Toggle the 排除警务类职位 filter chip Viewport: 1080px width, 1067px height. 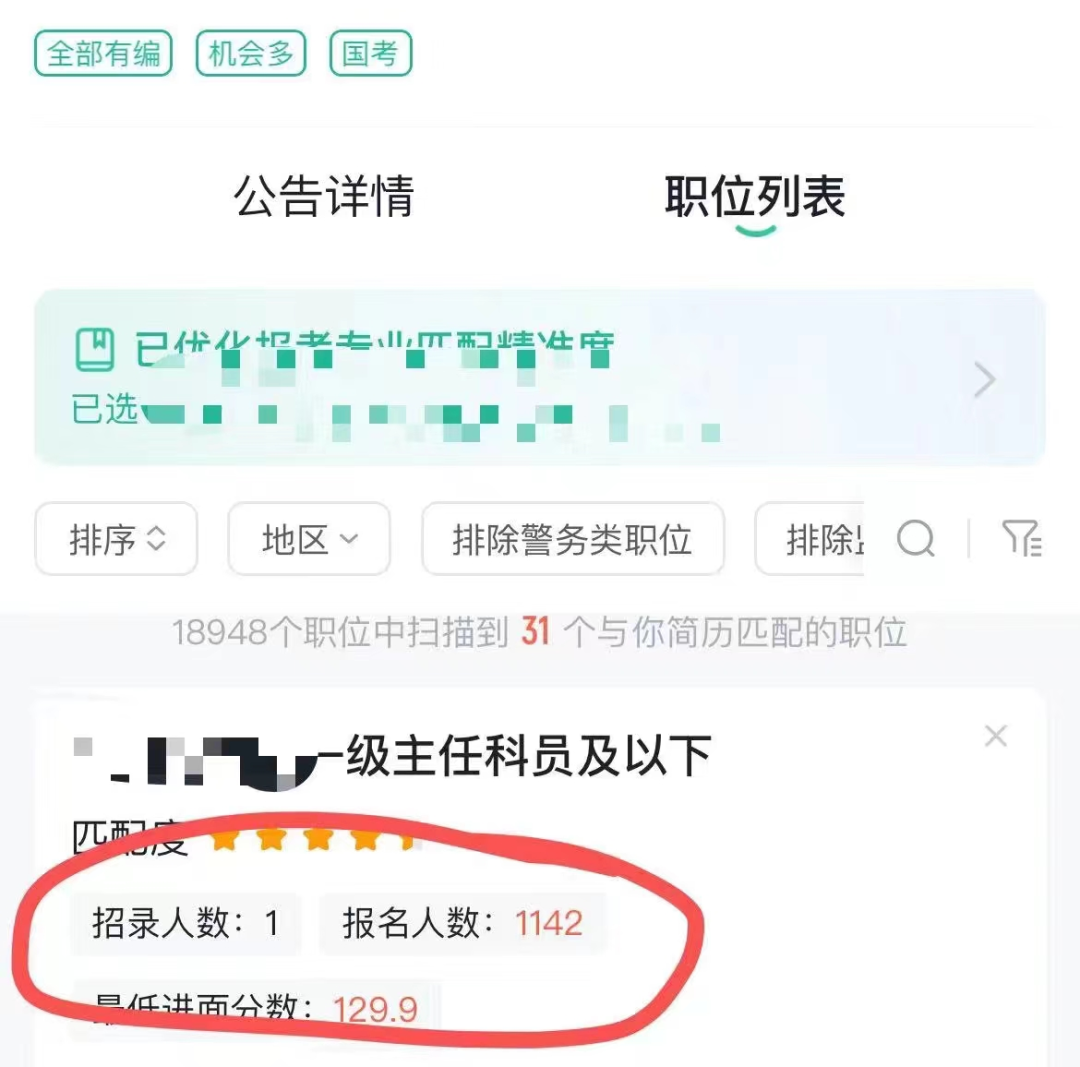(x=572, y=539)
